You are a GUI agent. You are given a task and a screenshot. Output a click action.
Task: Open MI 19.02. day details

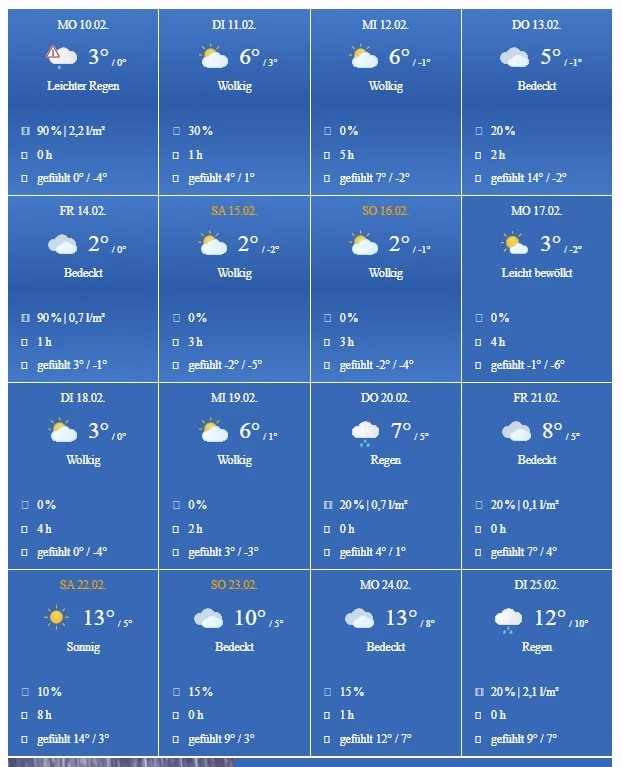[x=234, y=475]
